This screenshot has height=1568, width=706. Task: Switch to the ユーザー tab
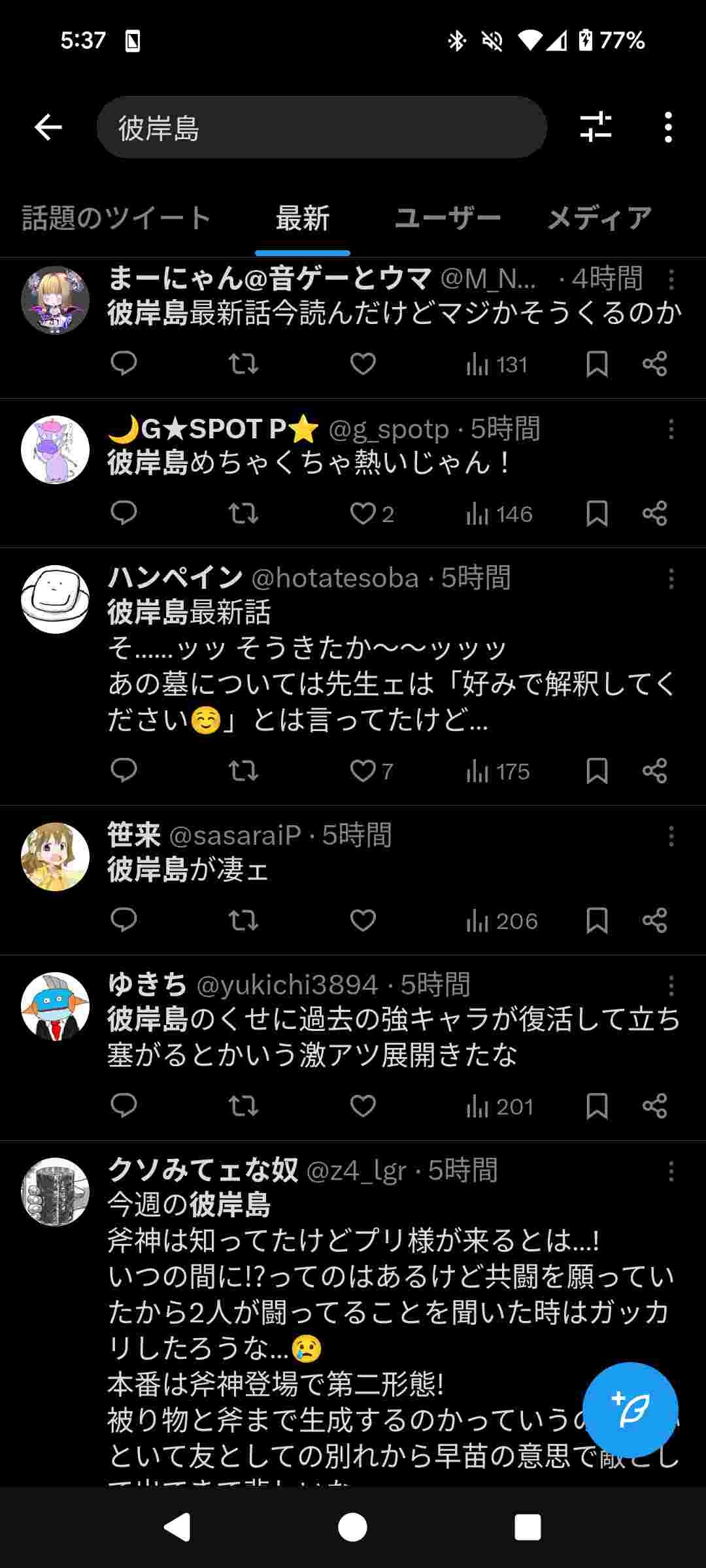[447, 218]
